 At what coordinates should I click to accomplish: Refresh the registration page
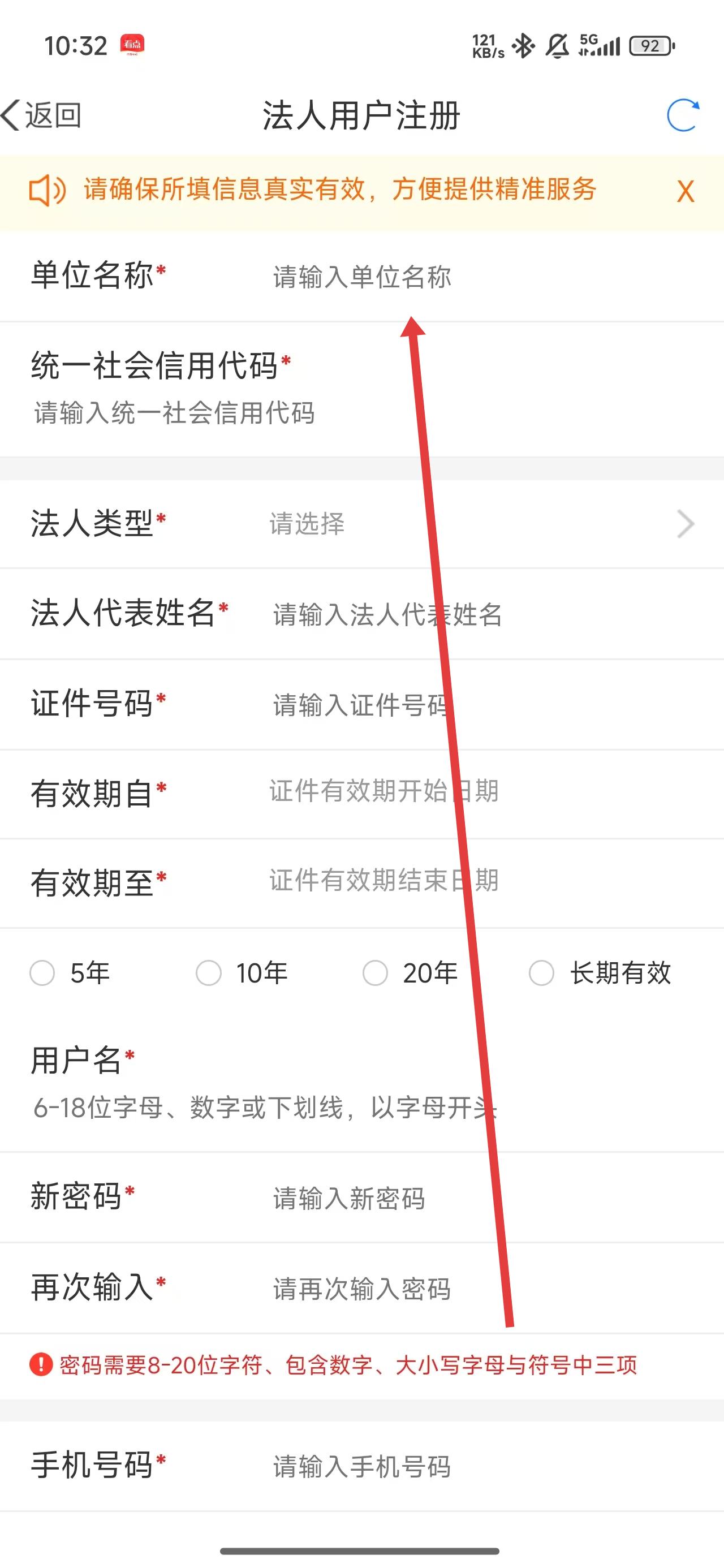click(683, 115)
